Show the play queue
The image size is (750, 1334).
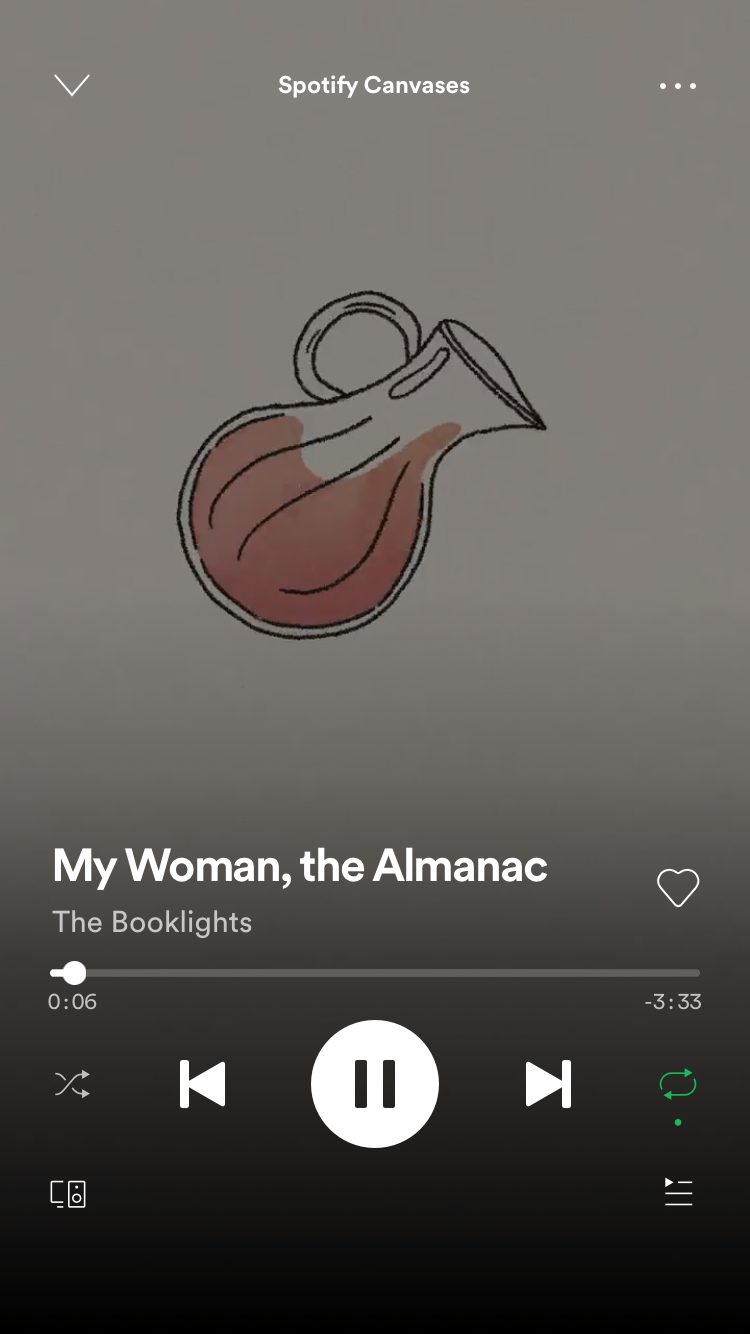tap(678, 1192)
